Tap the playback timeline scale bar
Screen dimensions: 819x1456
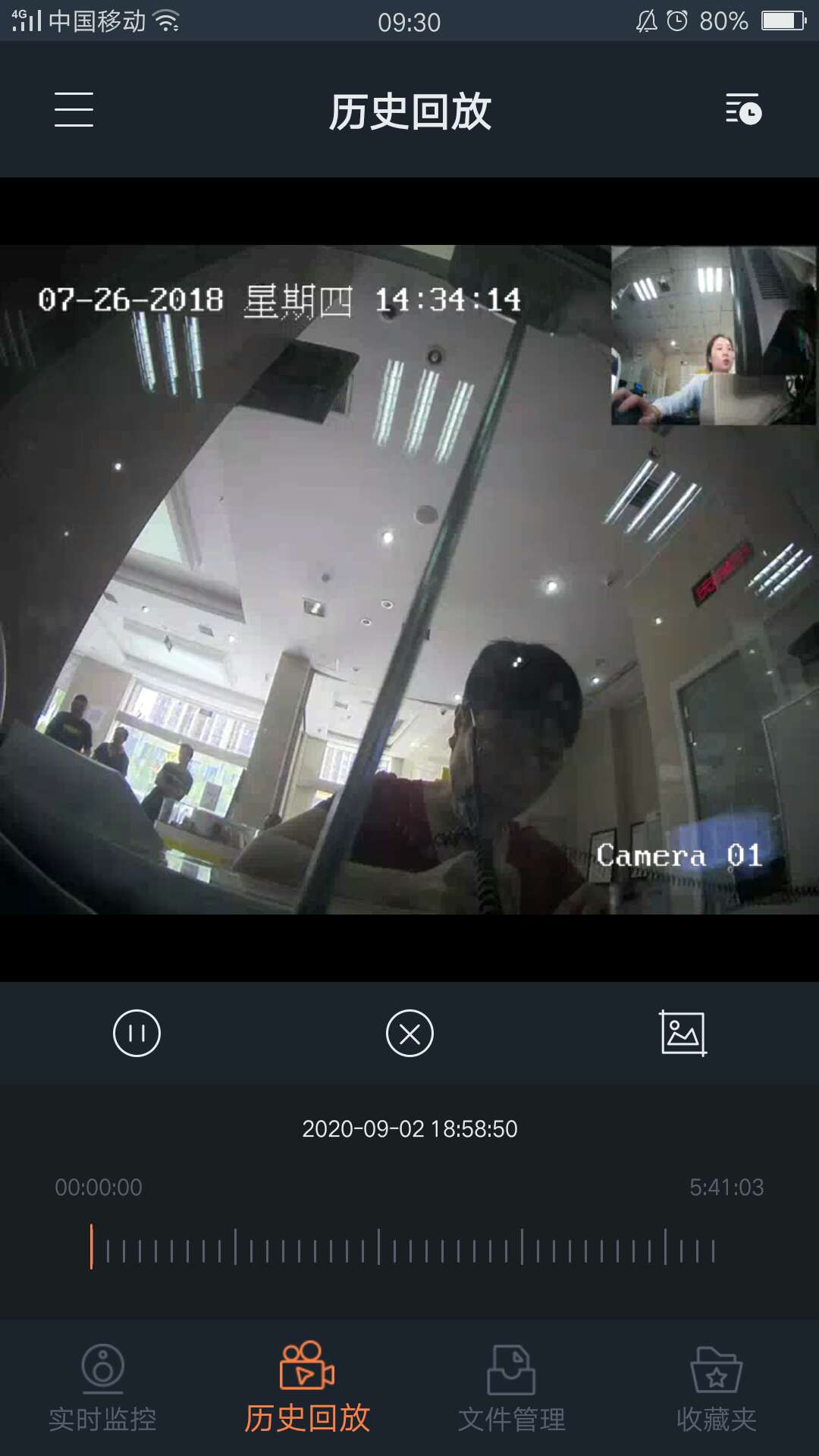(402, 1247)
